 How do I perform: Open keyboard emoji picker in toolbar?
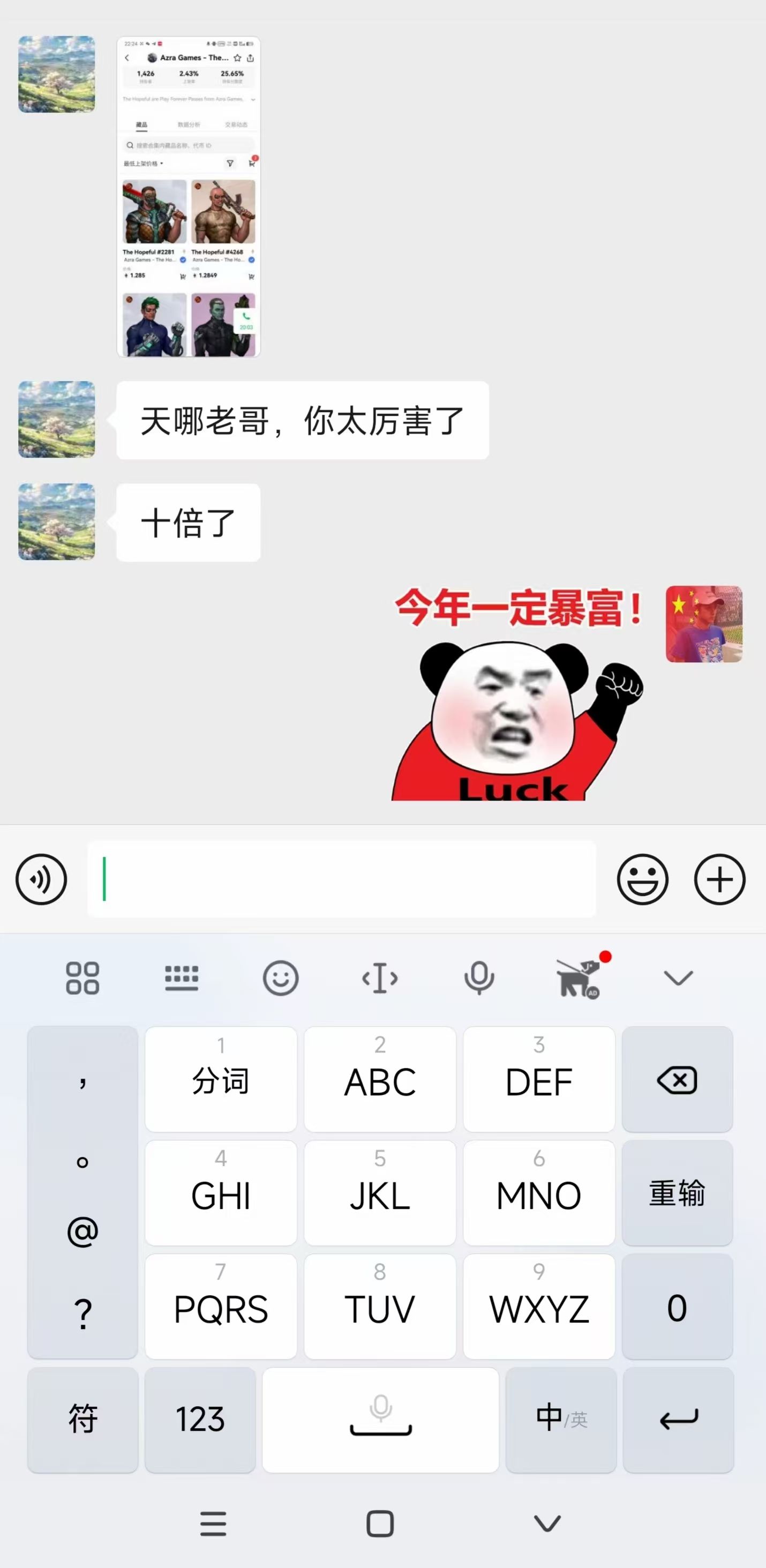click(x=281, y=978)
